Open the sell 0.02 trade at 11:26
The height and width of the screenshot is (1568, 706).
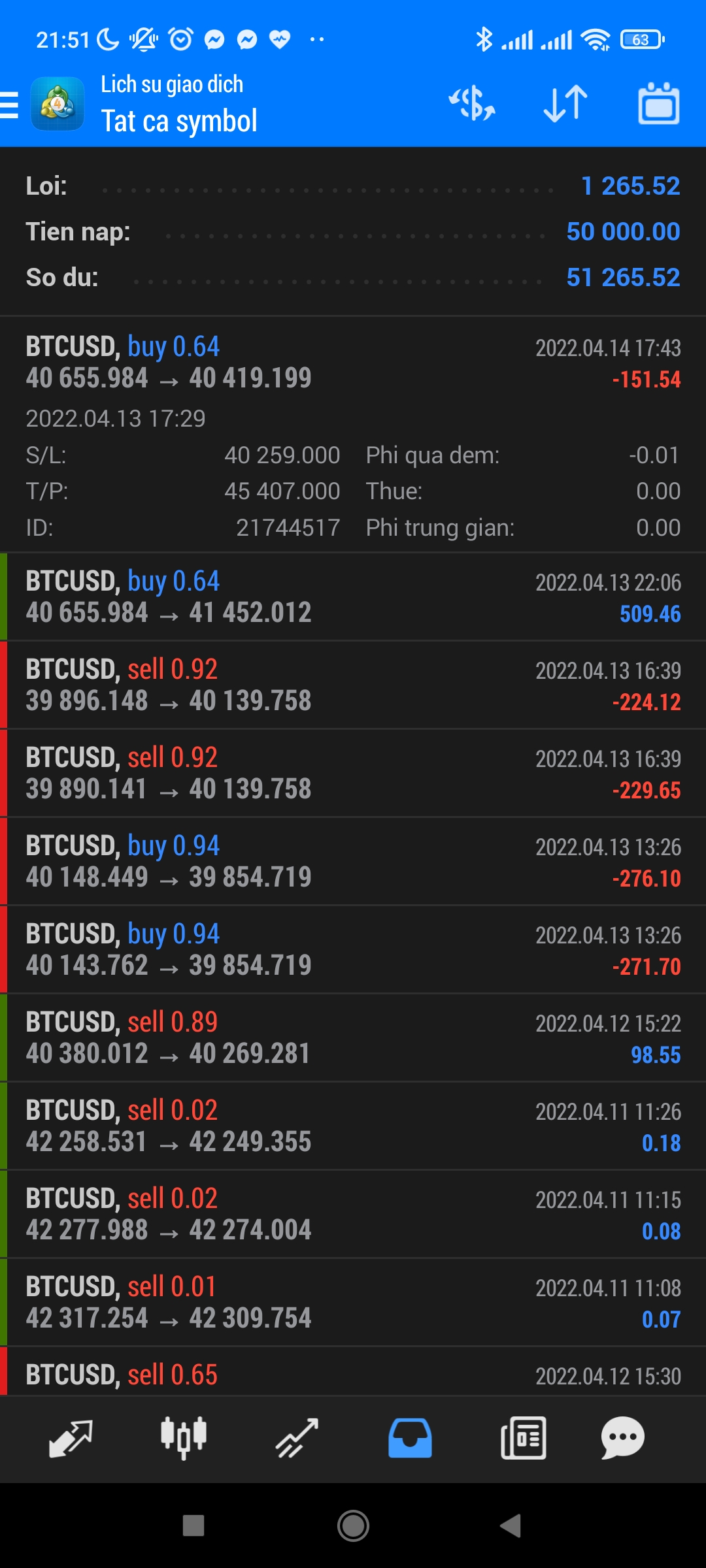[x=353, y=1126]
